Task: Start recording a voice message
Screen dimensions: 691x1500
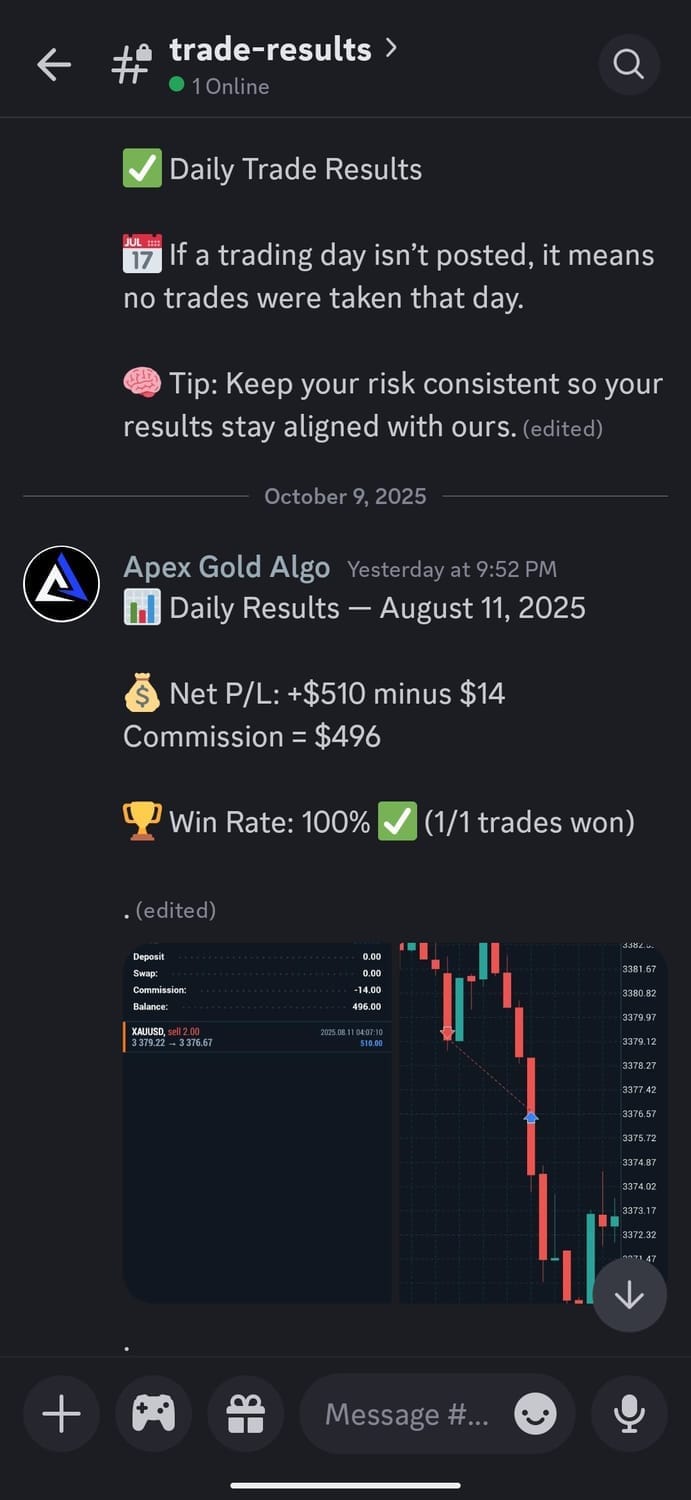Action: [629, 1414]
